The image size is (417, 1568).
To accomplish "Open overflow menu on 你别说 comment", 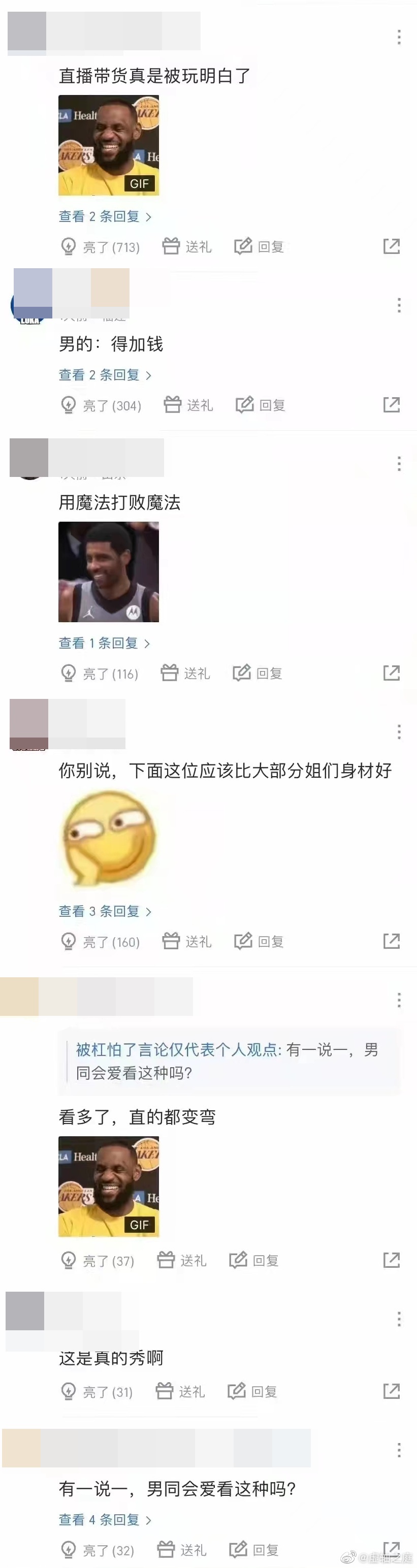I will (x=399, y=731).
